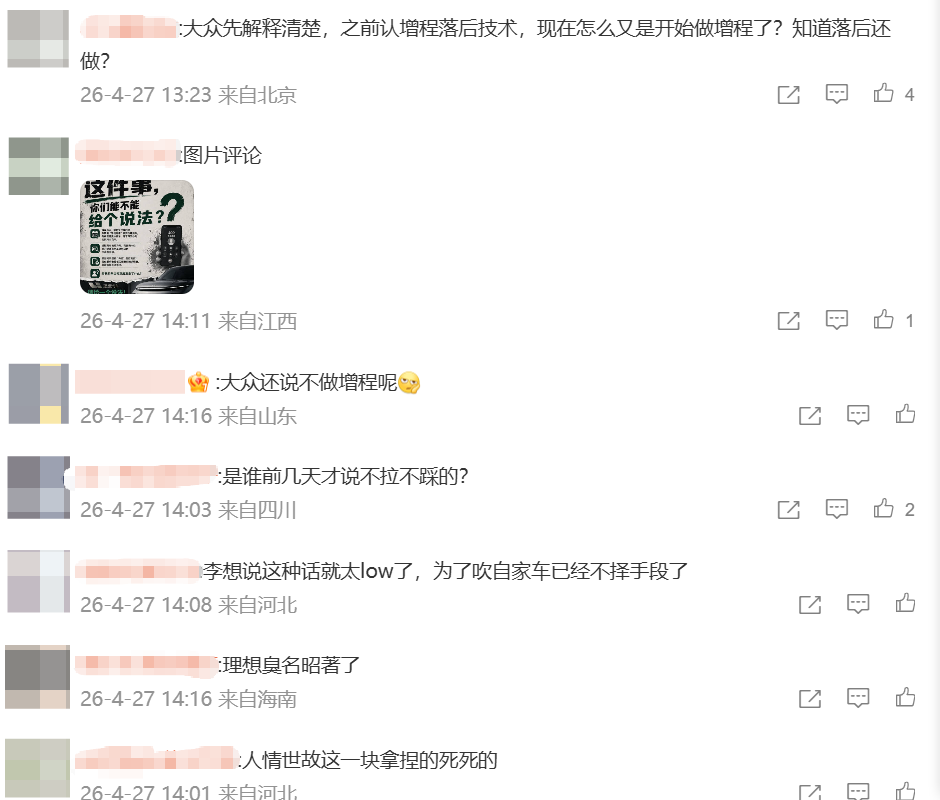Reply to the 图片评论 comment from 江西
This screenshot has height=800, width=940.
[837, 320]
